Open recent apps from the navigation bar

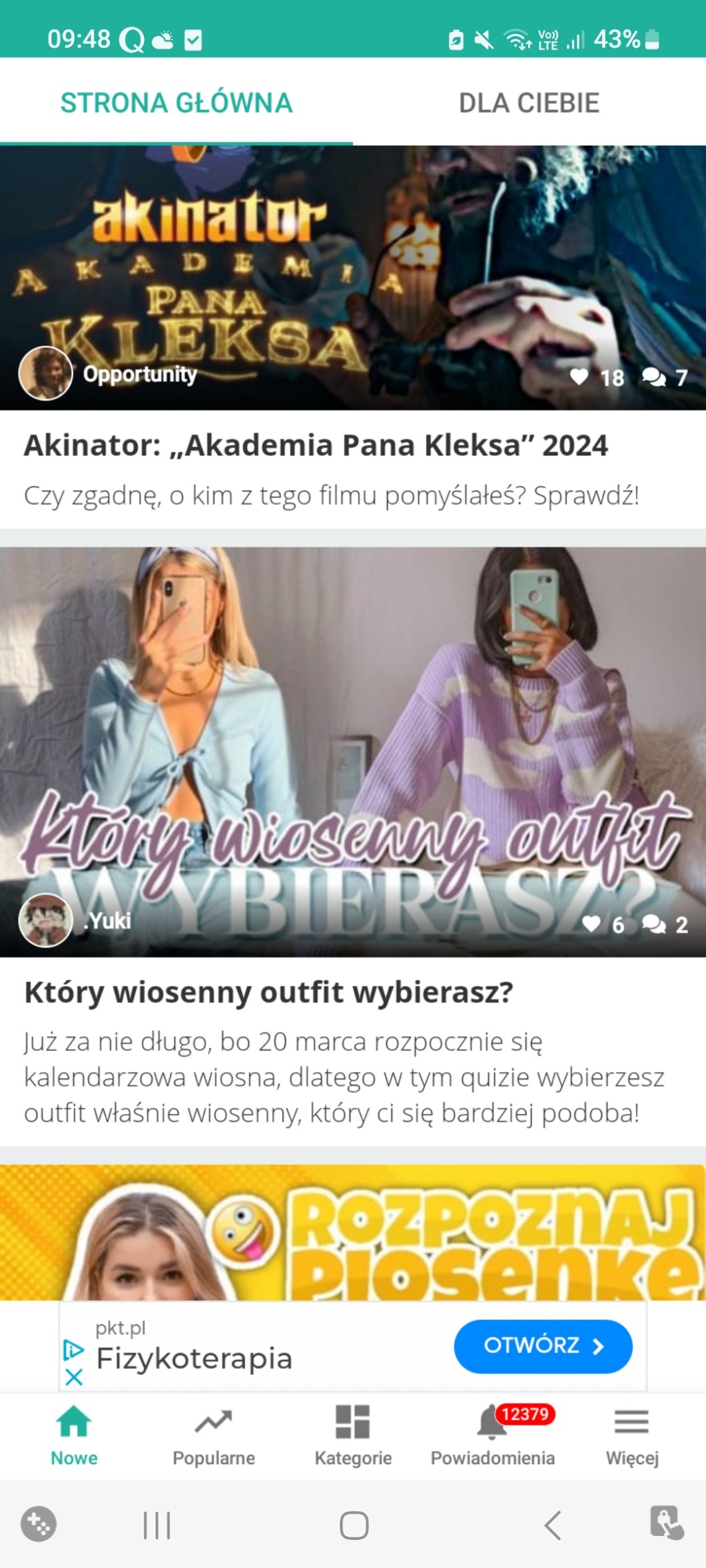(157, 1525)
